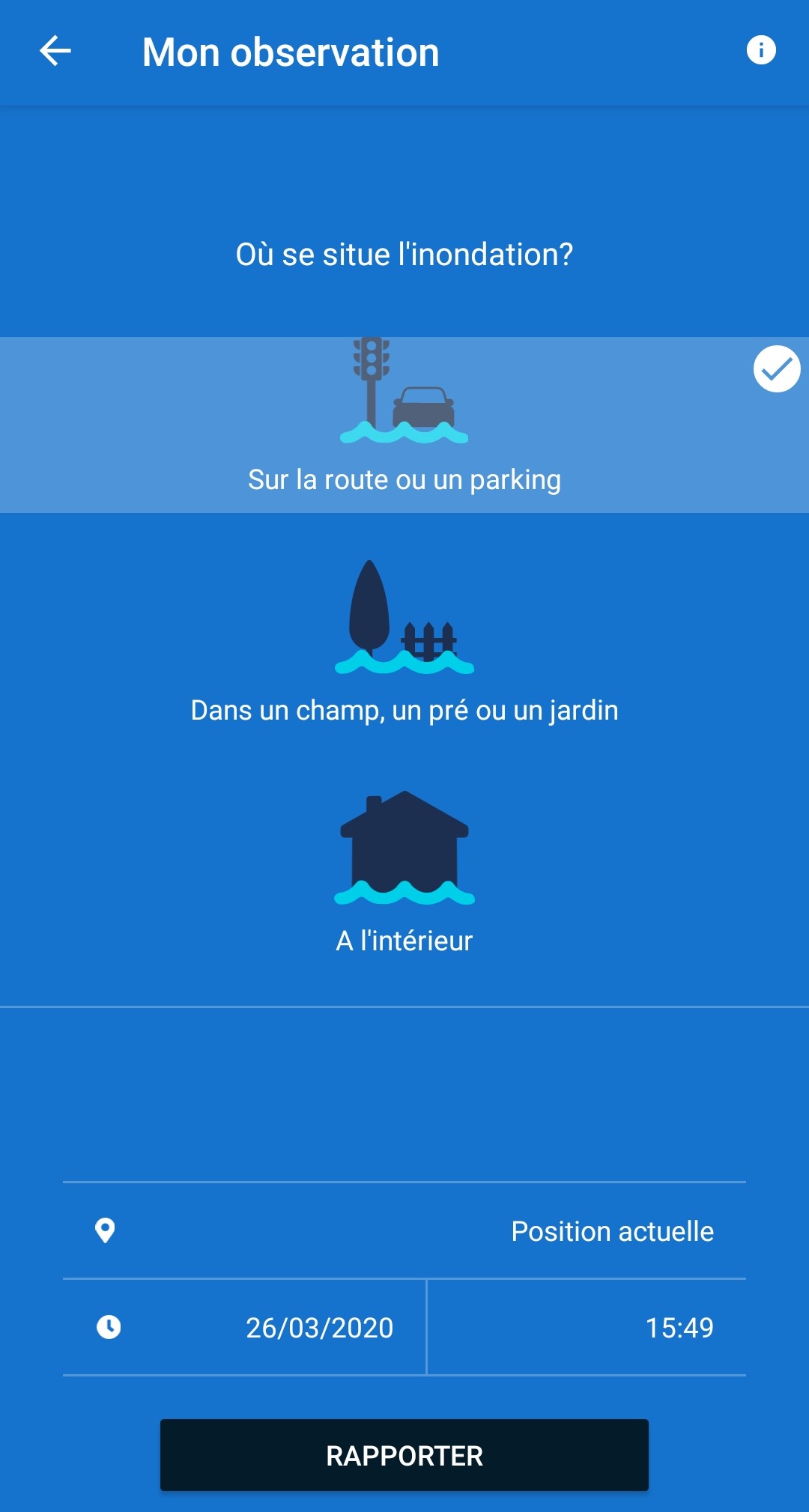Viewport: 809px width, 1512px height.
Task: Submit with the RAPPORTER button
Action: (404, 1455)
